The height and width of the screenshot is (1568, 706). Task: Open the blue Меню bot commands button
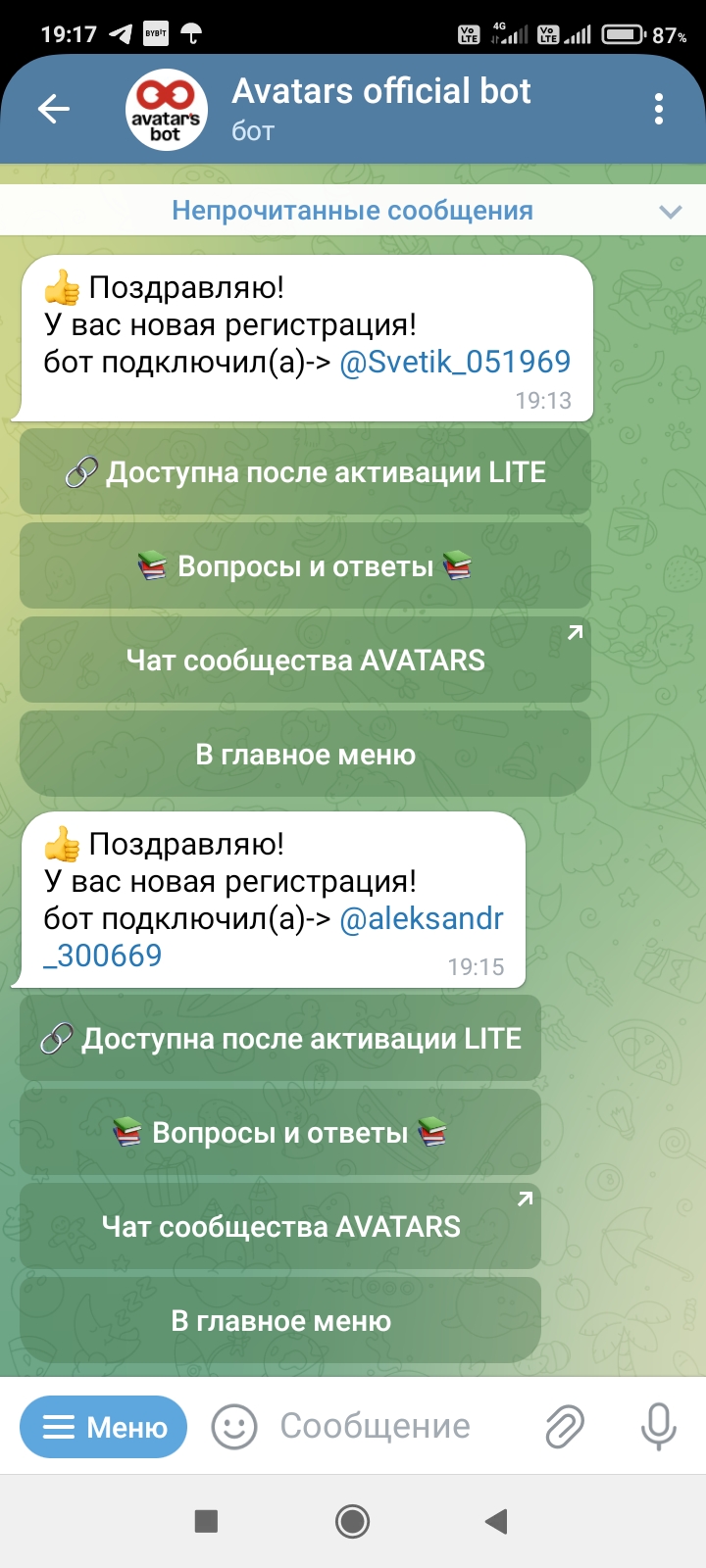coord(104,1427)
